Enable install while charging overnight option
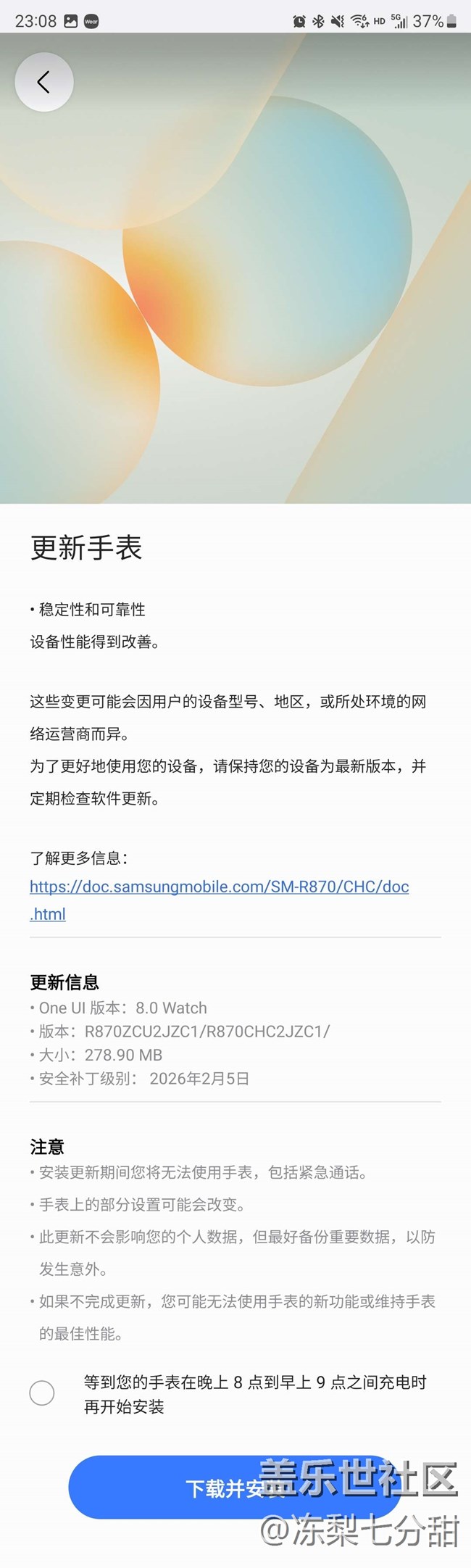The image size is (471, 1568). coord(42,1393)
